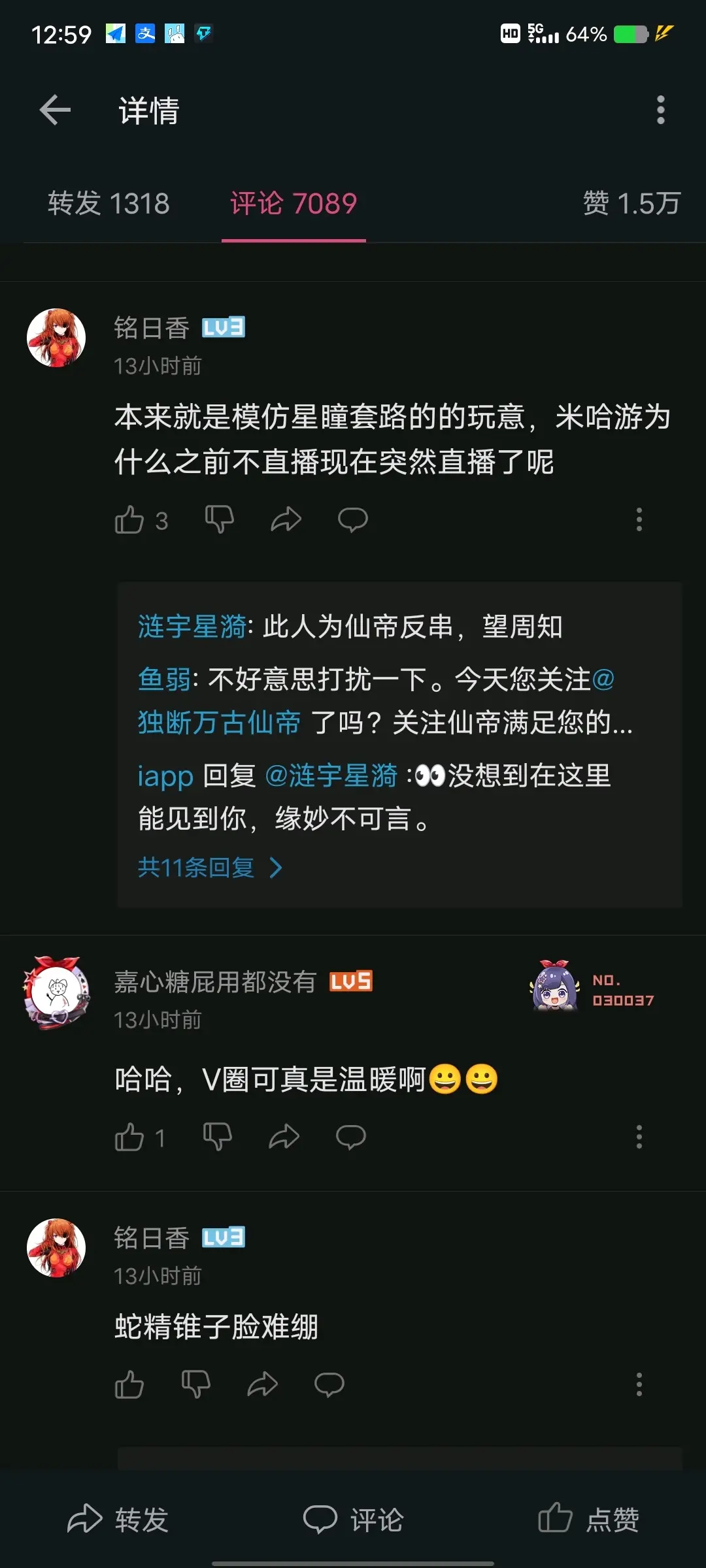The image size is (706, 1568).
Task: Open 涟宇星漪's profile link in replies
Action: (x=192, y=627)
